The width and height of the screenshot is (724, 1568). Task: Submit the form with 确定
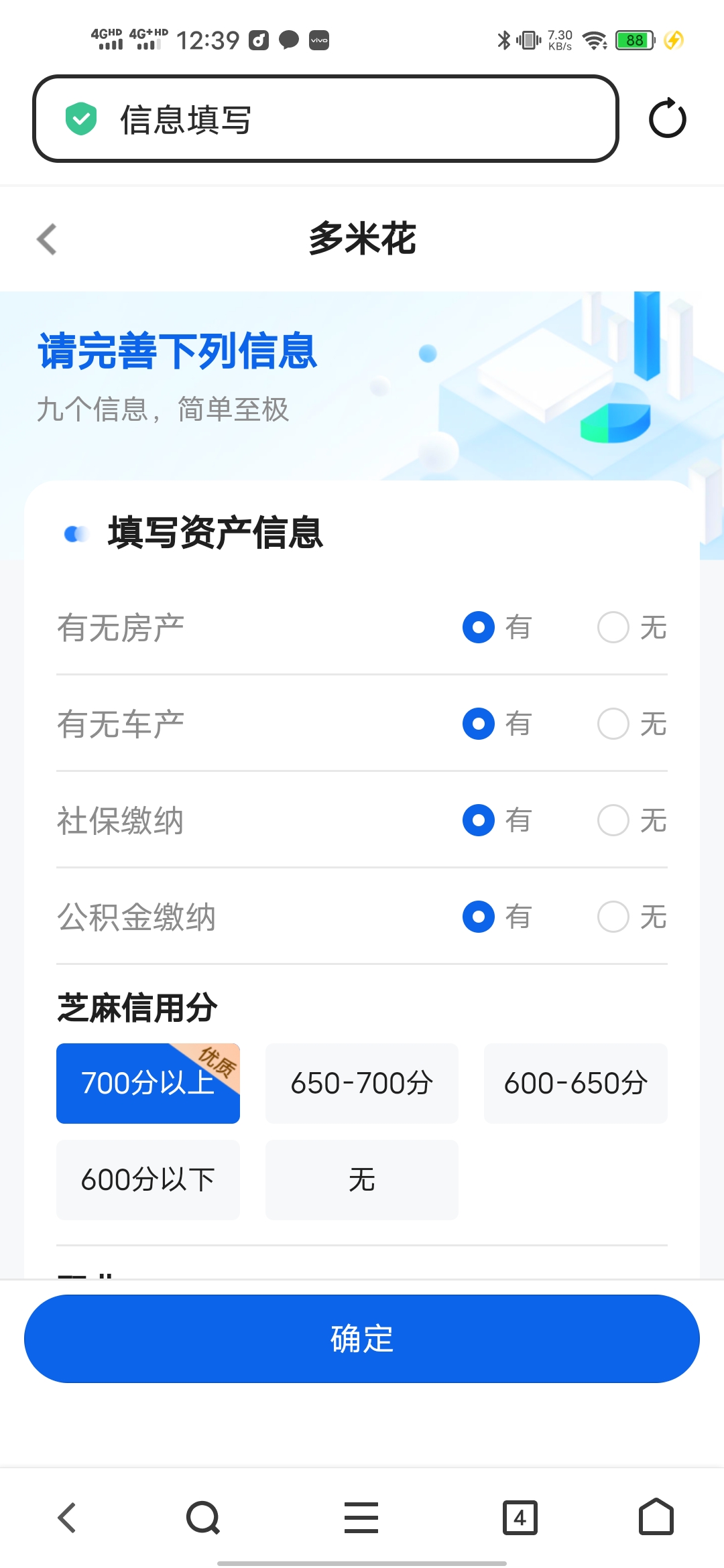coord(362,1339)
